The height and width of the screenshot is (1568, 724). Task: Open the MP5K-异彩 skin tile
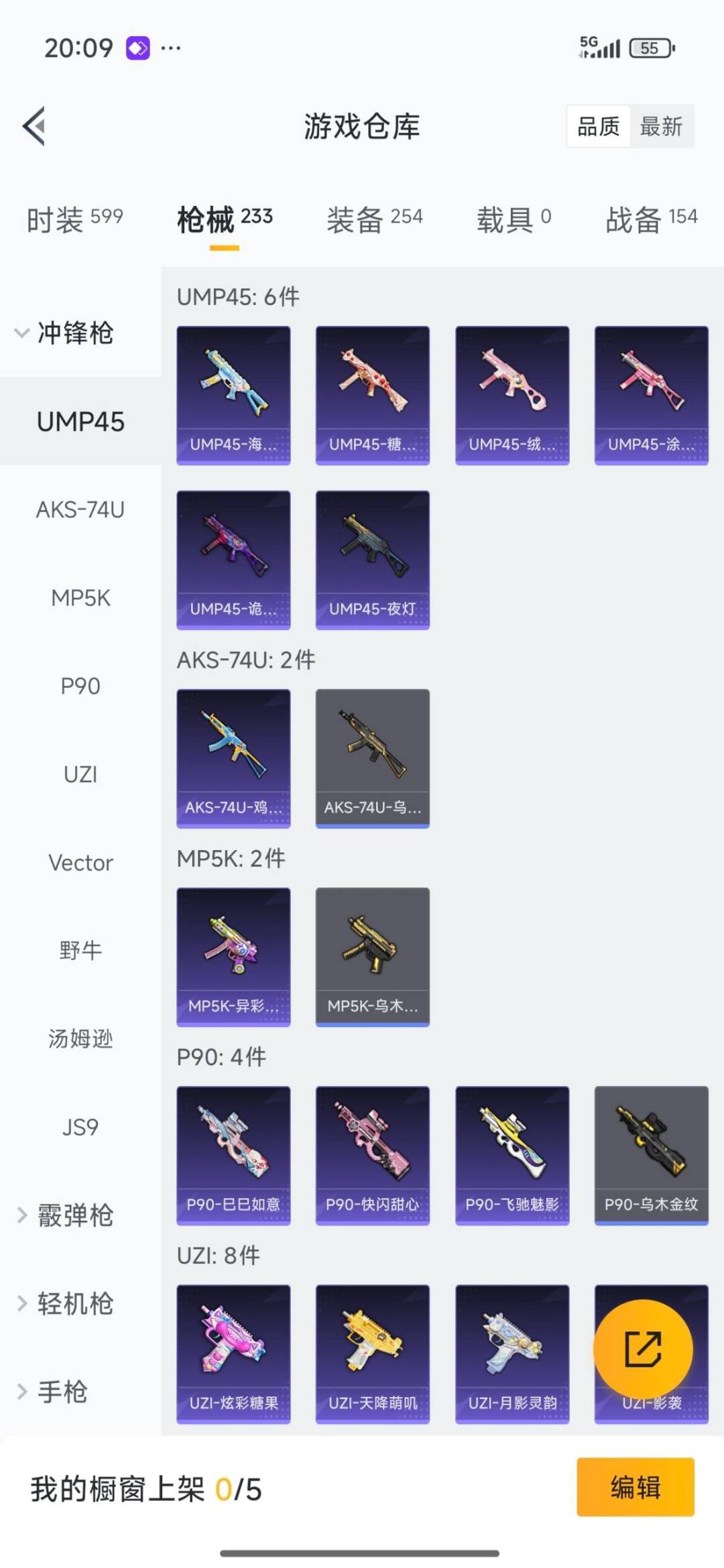pyautogui.click(x=233, y=957)
